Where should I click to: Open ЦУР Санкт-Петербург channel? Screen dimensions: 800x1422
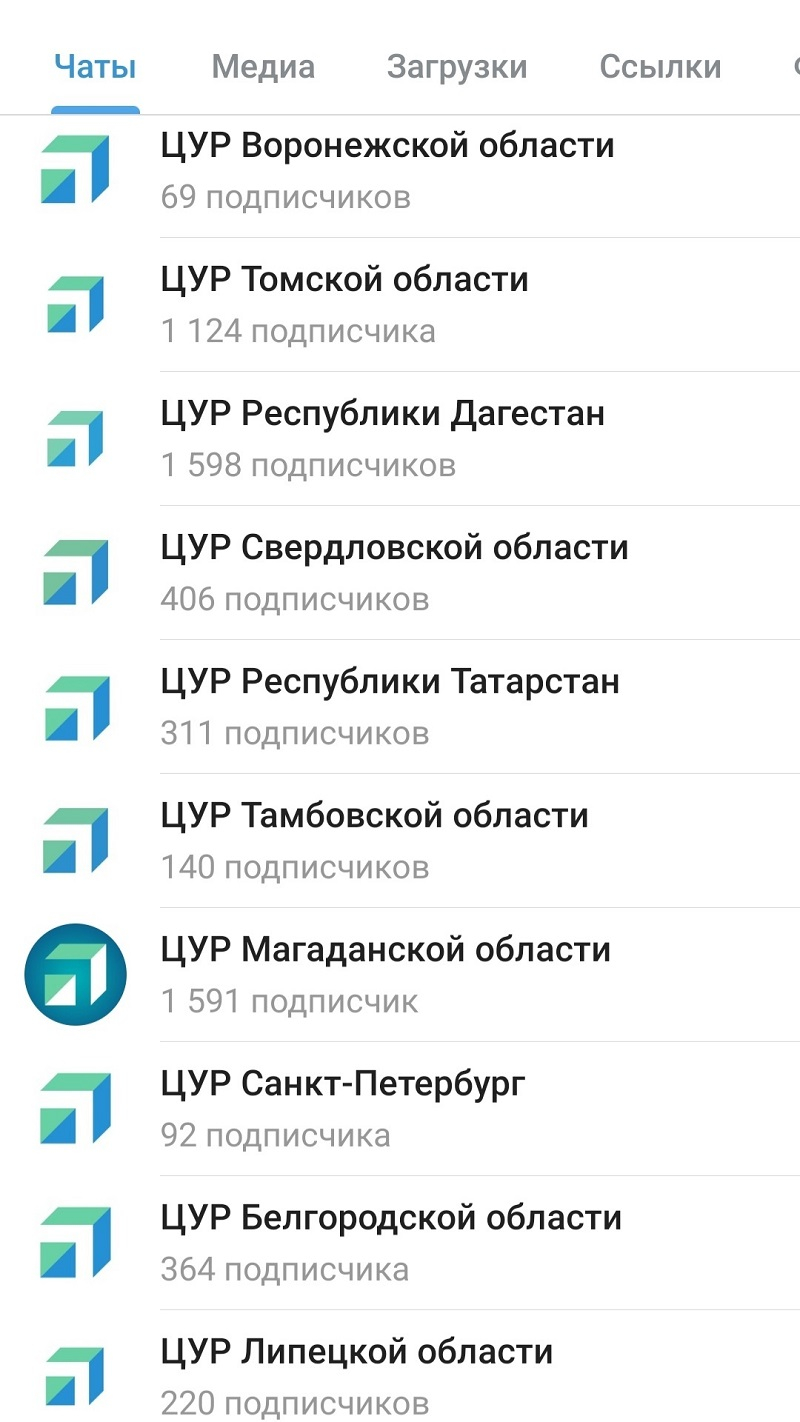[400, 1109]
